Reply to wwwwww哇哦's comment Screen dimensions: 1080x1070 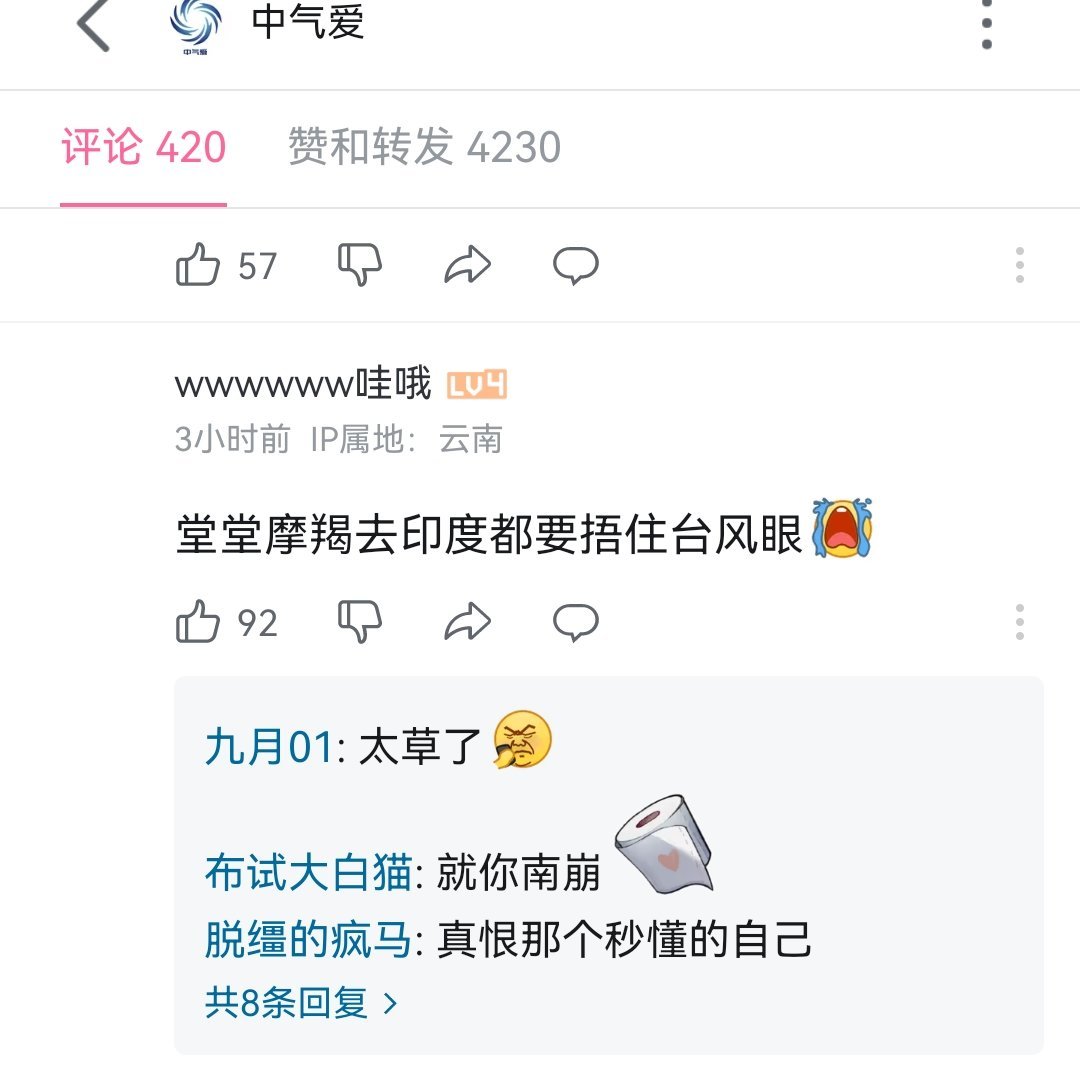pyautogui.click(x=576, y=622)
